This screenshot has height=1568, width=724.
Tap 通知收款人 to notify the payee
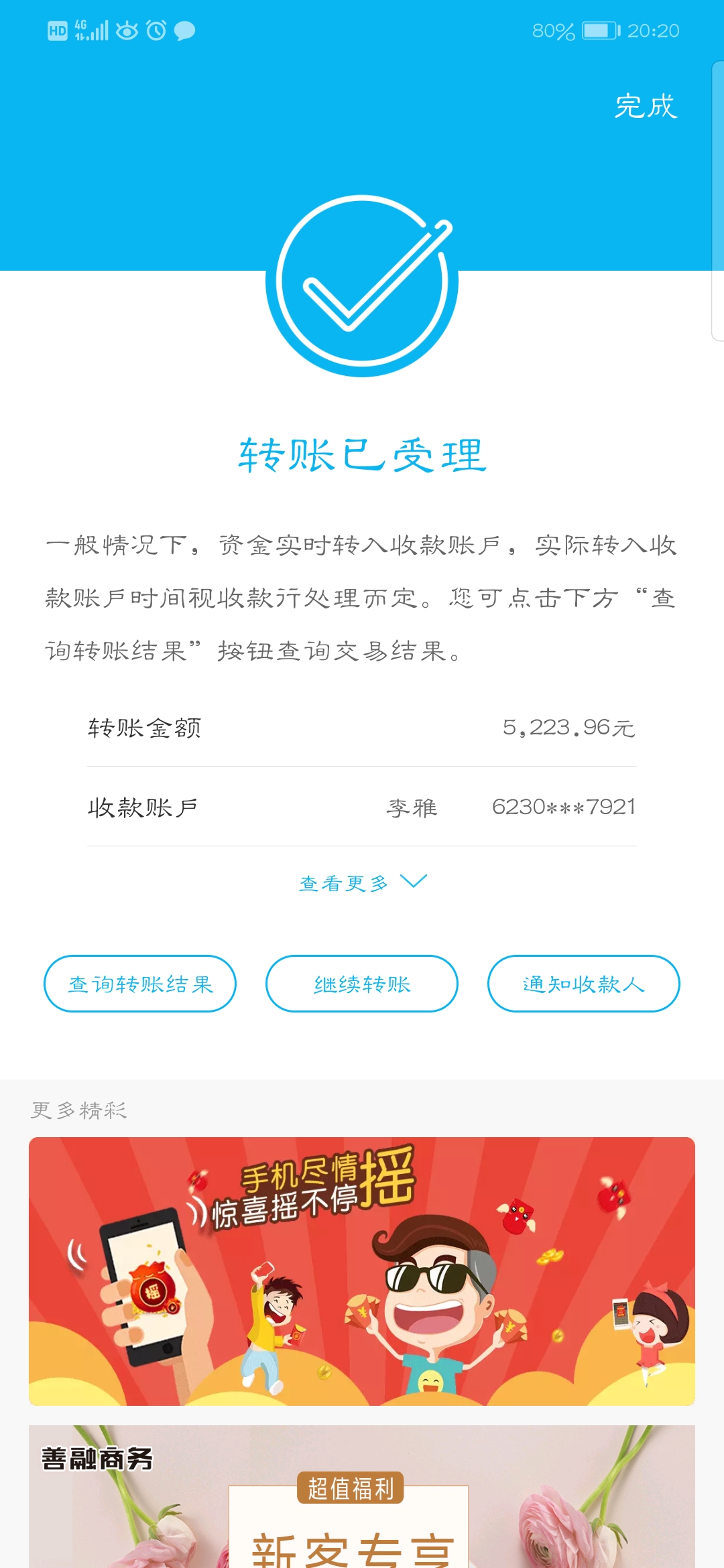(x=583, y=984)
